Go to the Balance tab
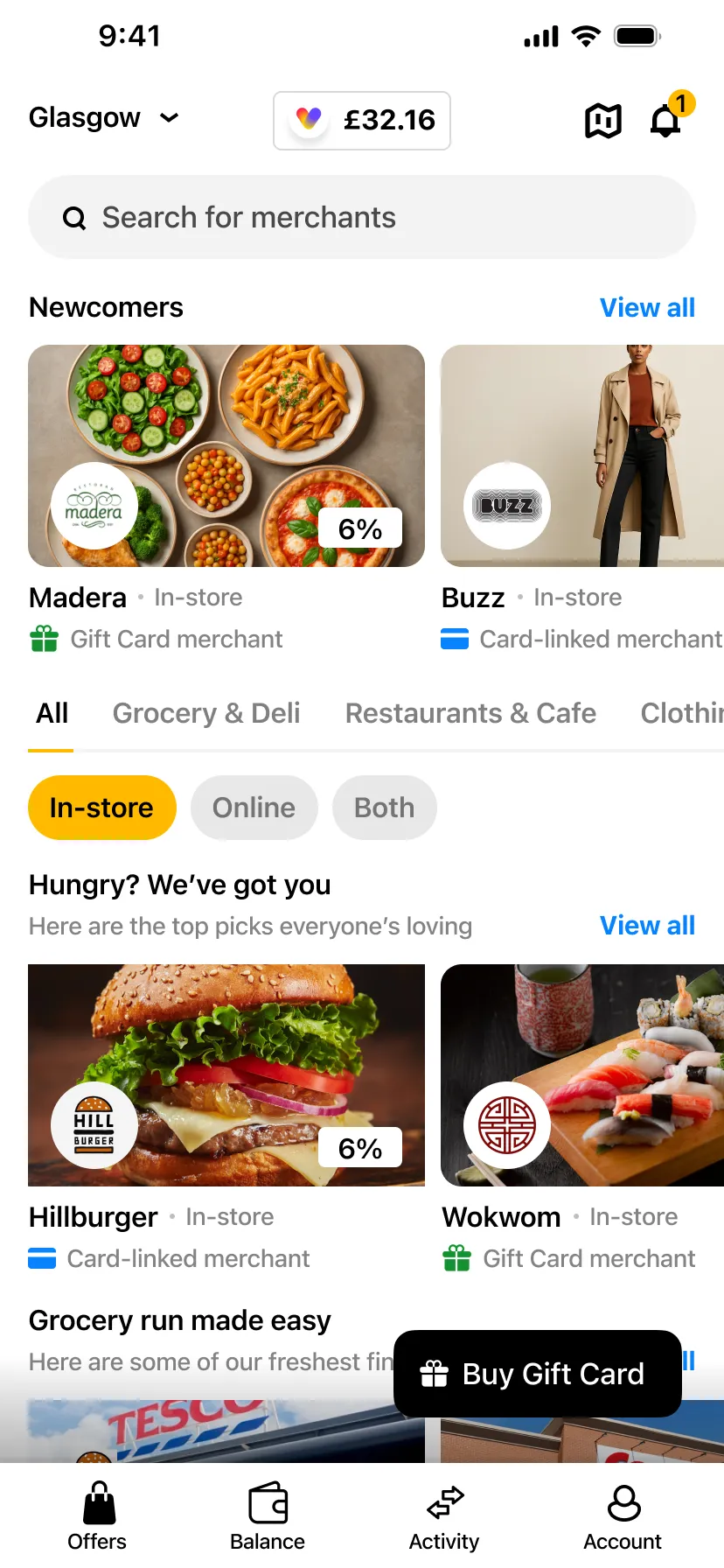 pos(268,1515)
